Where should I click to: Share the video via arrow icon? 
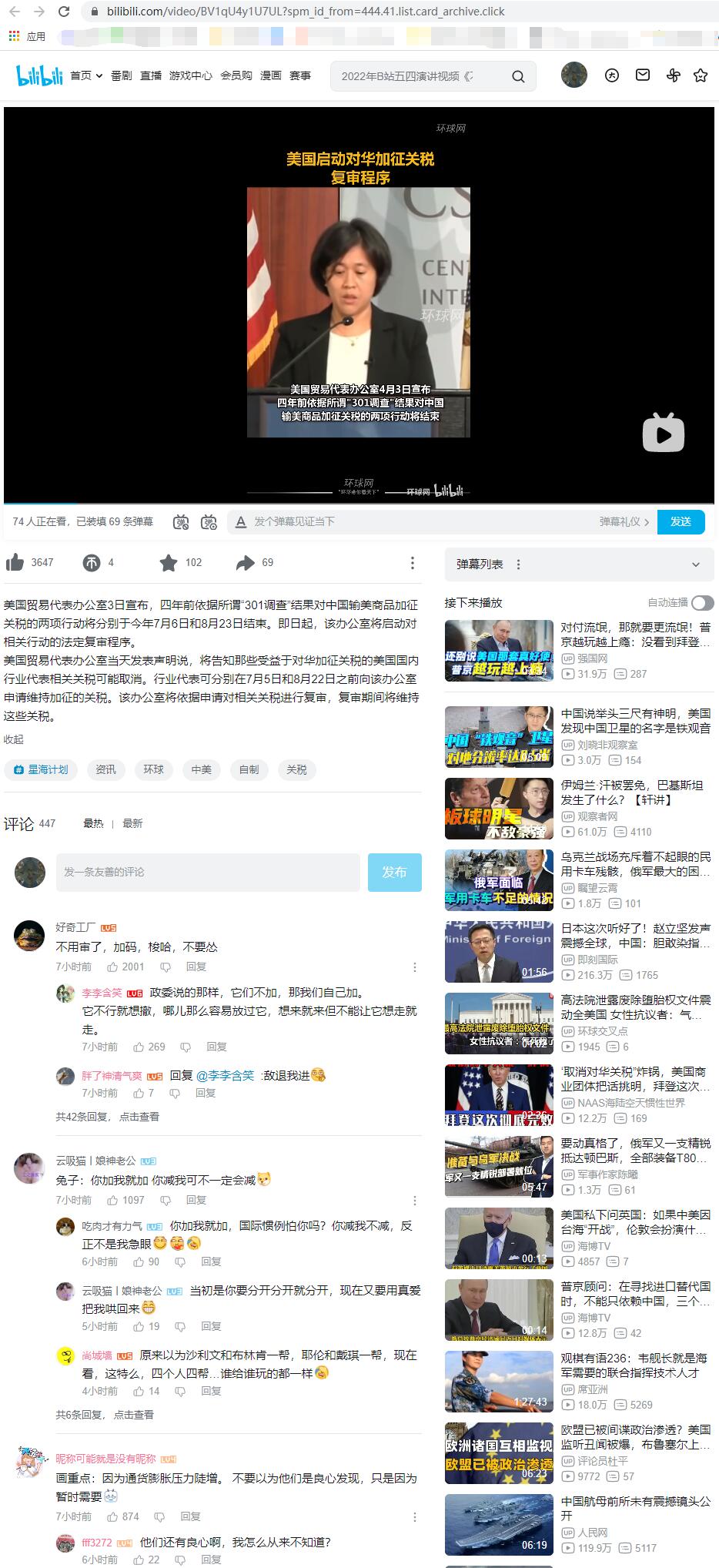pyautogui.click(x=245, y=563)
